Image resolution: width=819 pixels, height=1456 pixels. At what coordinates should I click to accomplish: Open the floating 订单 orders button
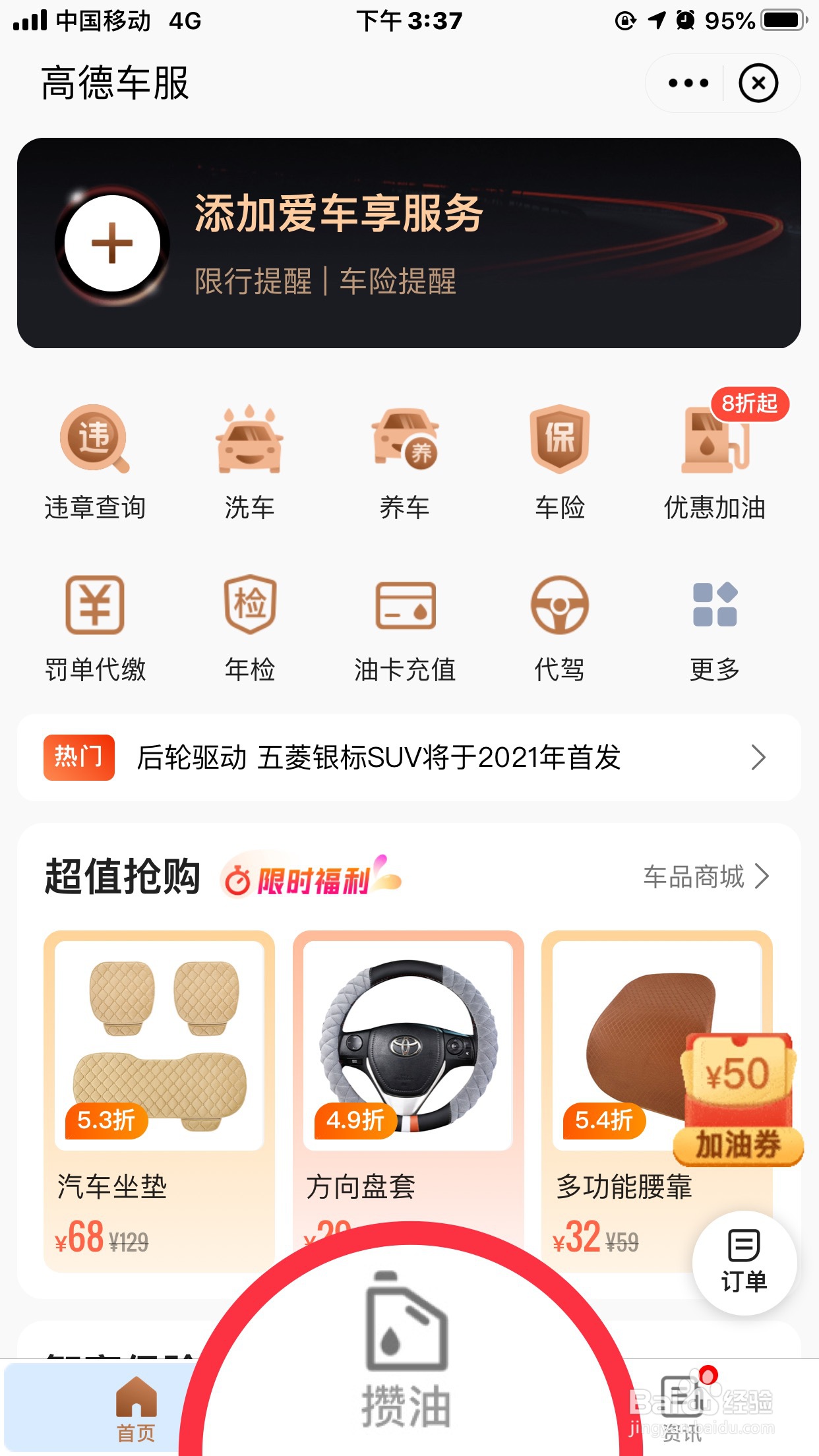[x=744, y=1263]
